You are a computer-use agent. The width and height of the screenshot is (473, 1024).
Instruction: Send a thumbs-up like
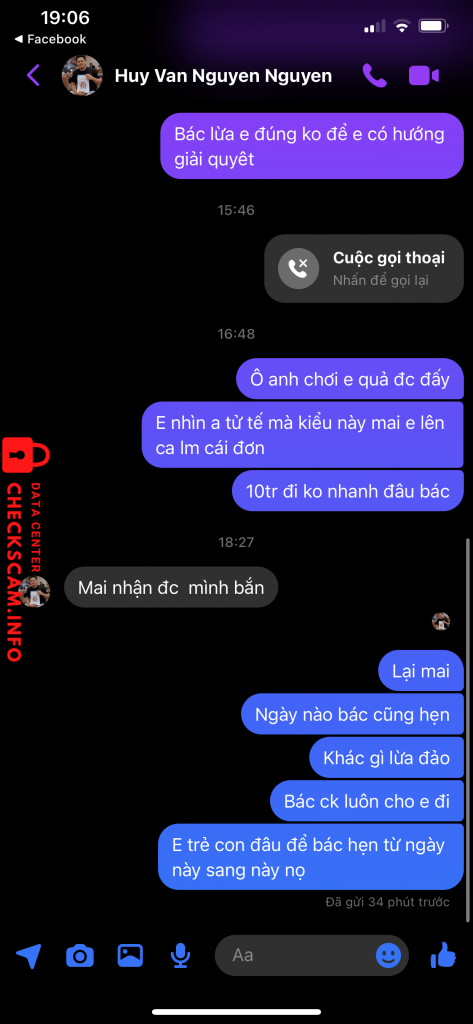pyautogui.click(x=443, y=956)
